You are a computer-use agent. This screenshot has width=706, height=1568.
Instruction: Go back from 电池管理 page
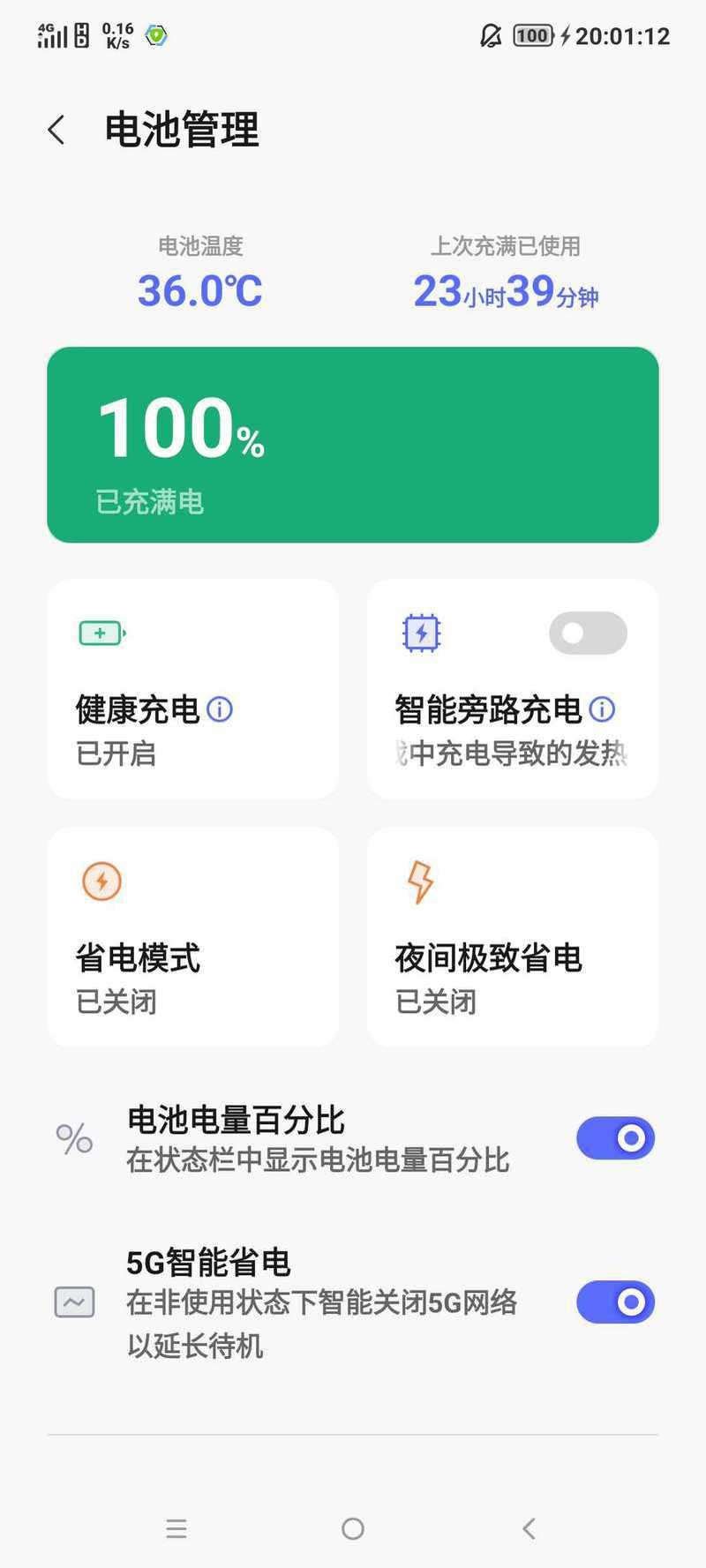(x=56, y=131)
